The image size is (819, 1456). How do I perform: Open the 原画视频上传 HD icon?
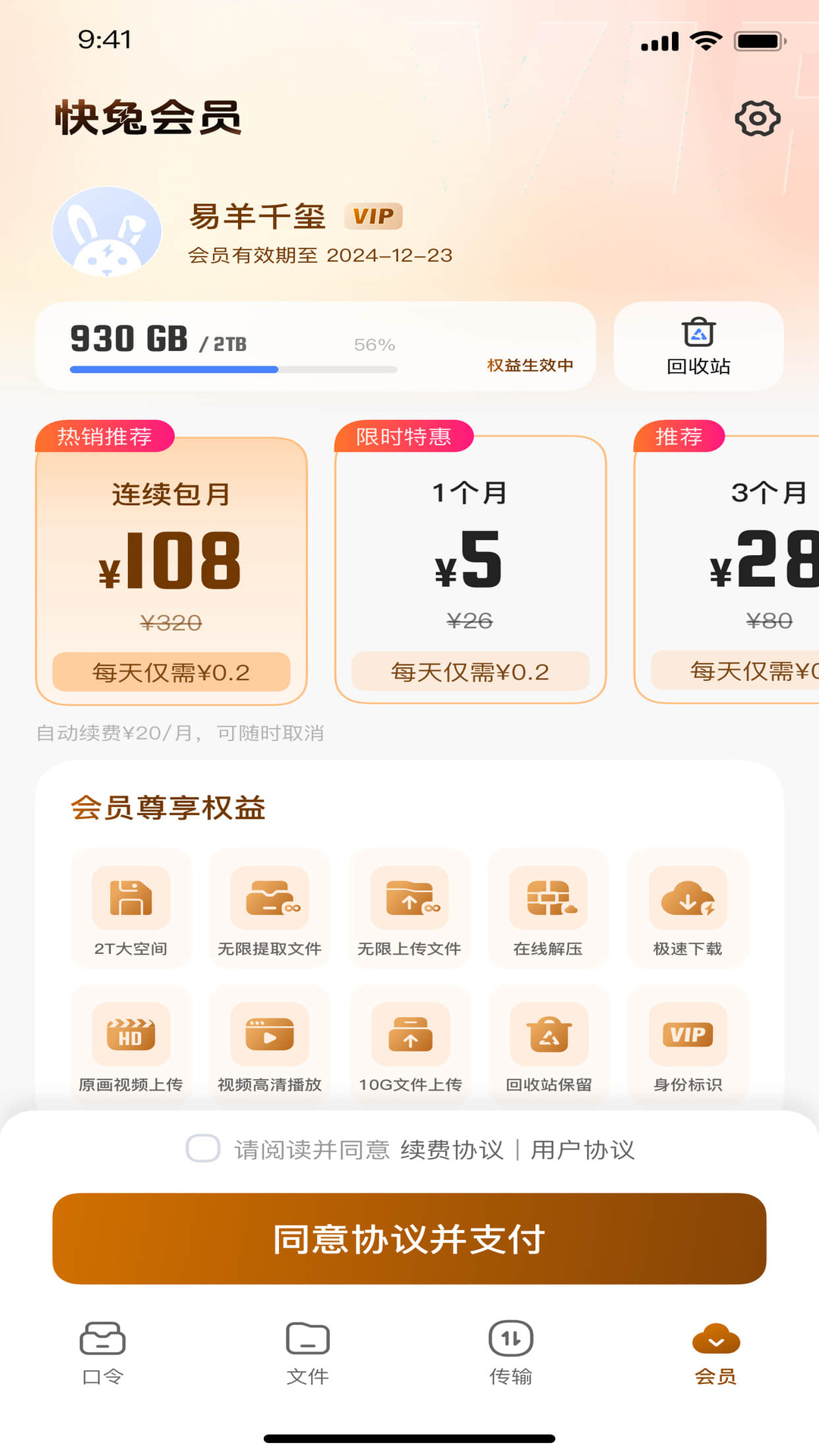130,1033
